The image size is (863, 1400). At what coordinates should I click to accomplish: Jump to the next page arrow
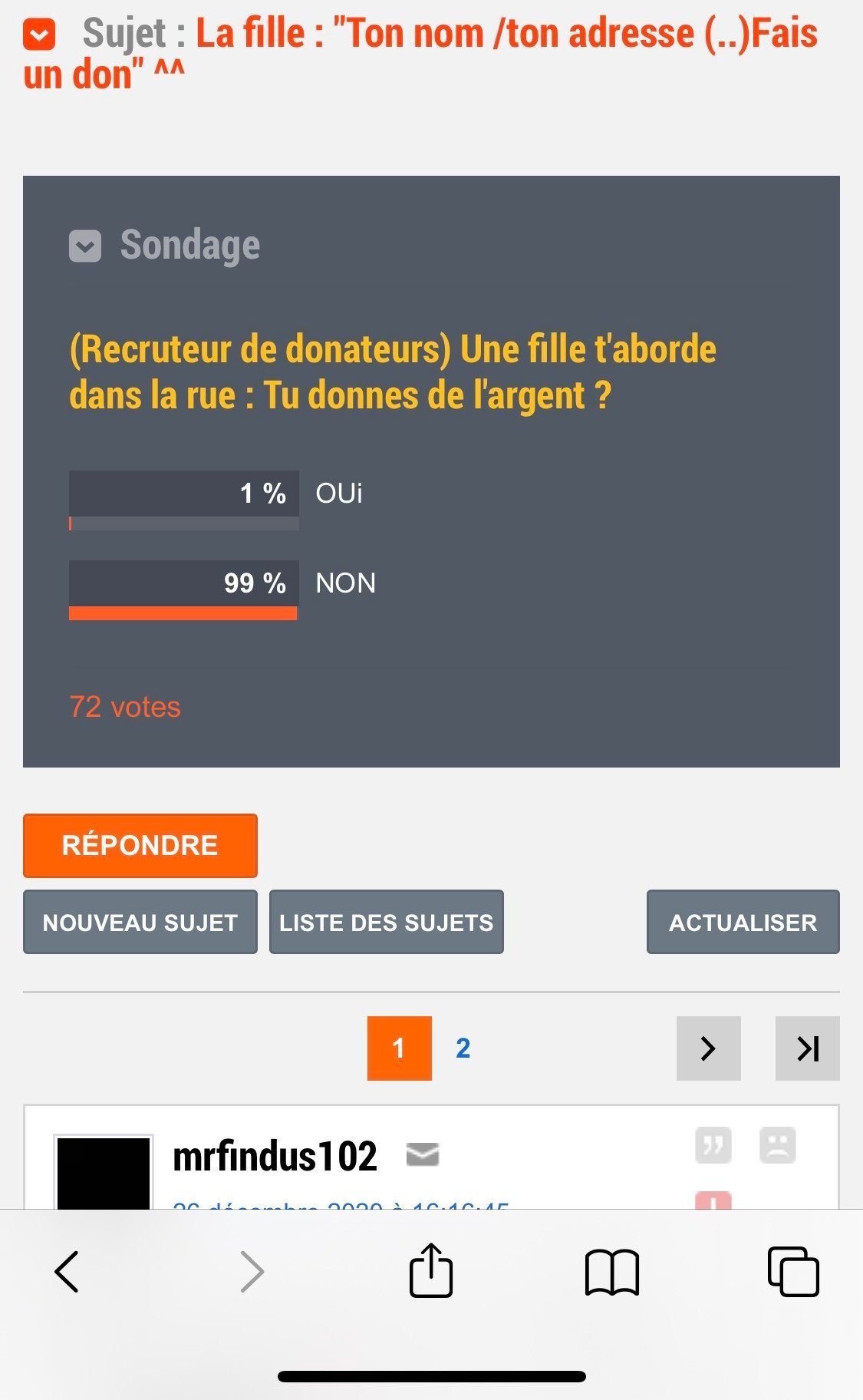[708, 1048]
